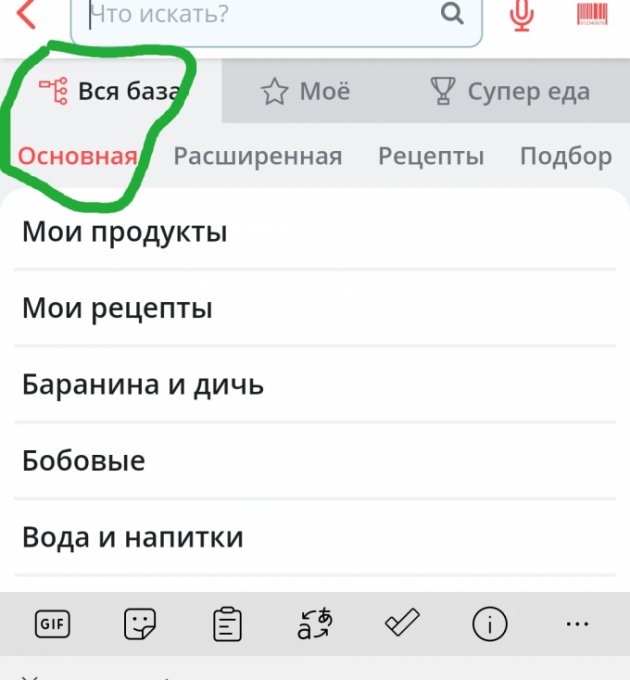Open the keyboard clipboard
The image size is (630, 680).
[227, 624]
